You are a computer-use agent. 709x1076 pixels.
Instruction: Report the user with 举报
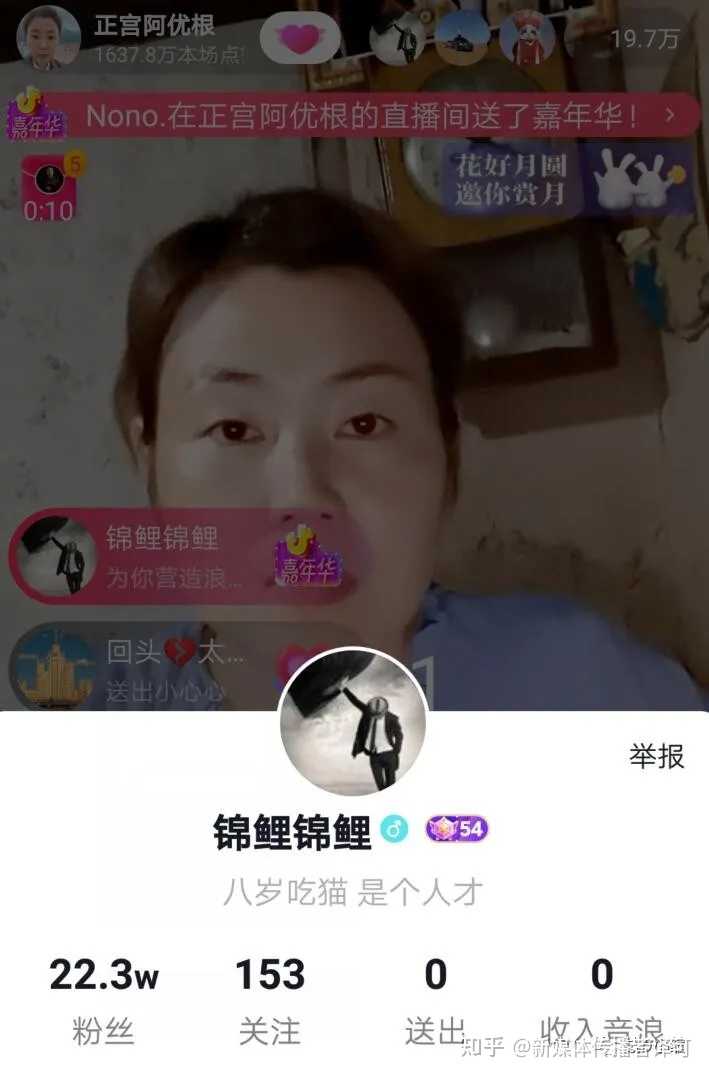pos(656,756)
